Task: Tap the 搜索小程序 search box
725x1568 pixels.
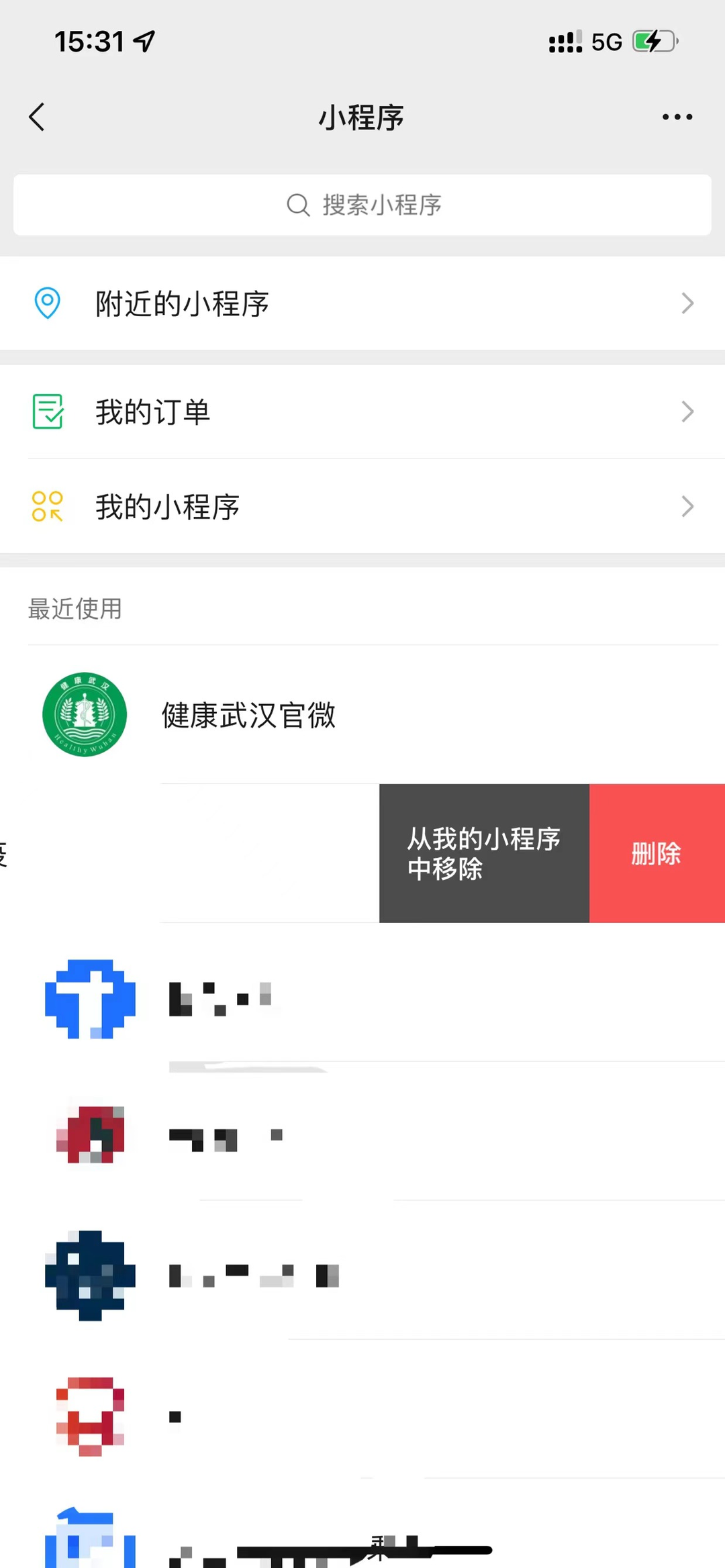Action: 362,205
